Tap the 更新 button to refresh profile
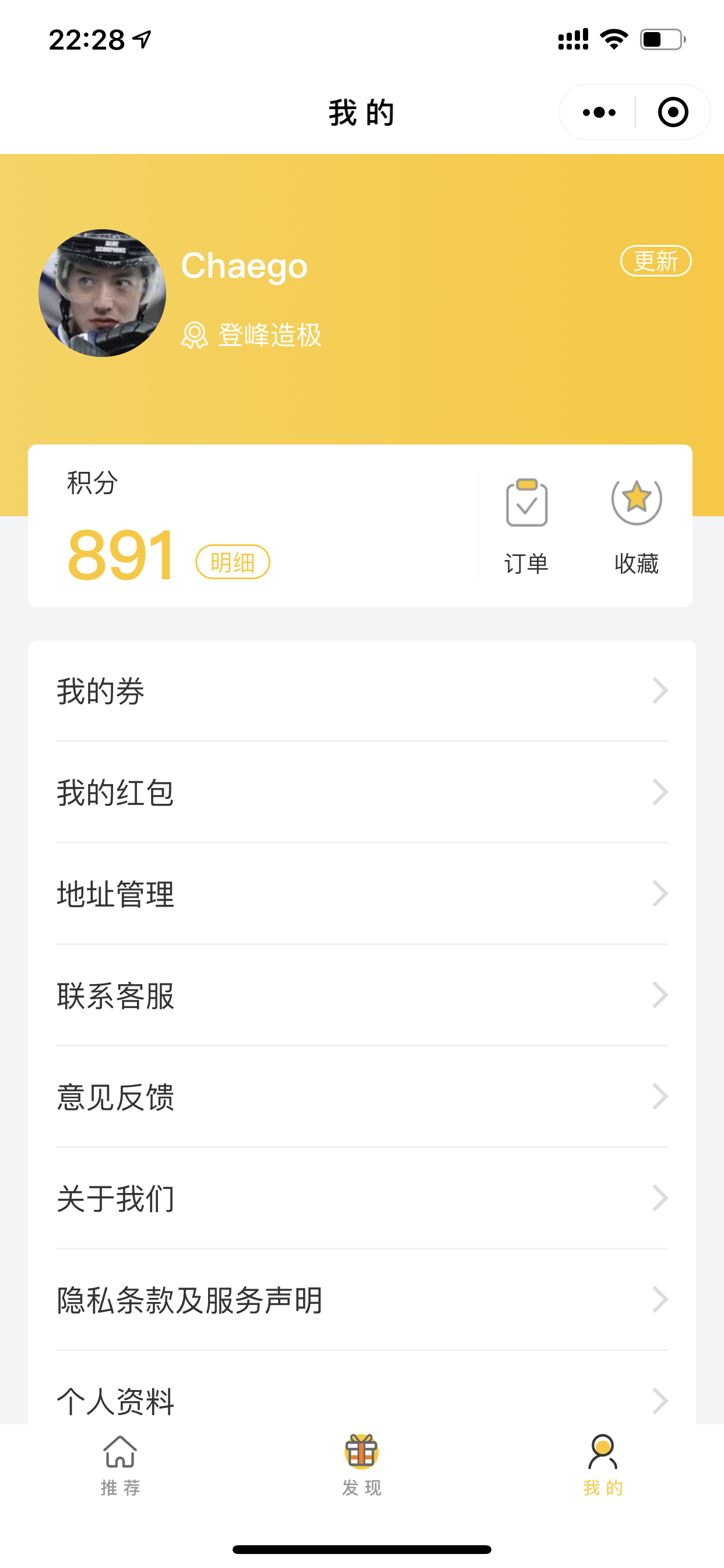Screen dimensions: 724x1568 point(656,261)
